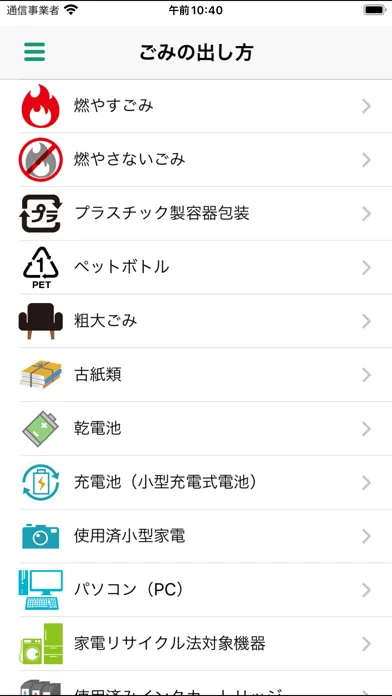The image size is (392, 696).
Task: Open the 古紙類 row
Action: click(x=196, y=375)
